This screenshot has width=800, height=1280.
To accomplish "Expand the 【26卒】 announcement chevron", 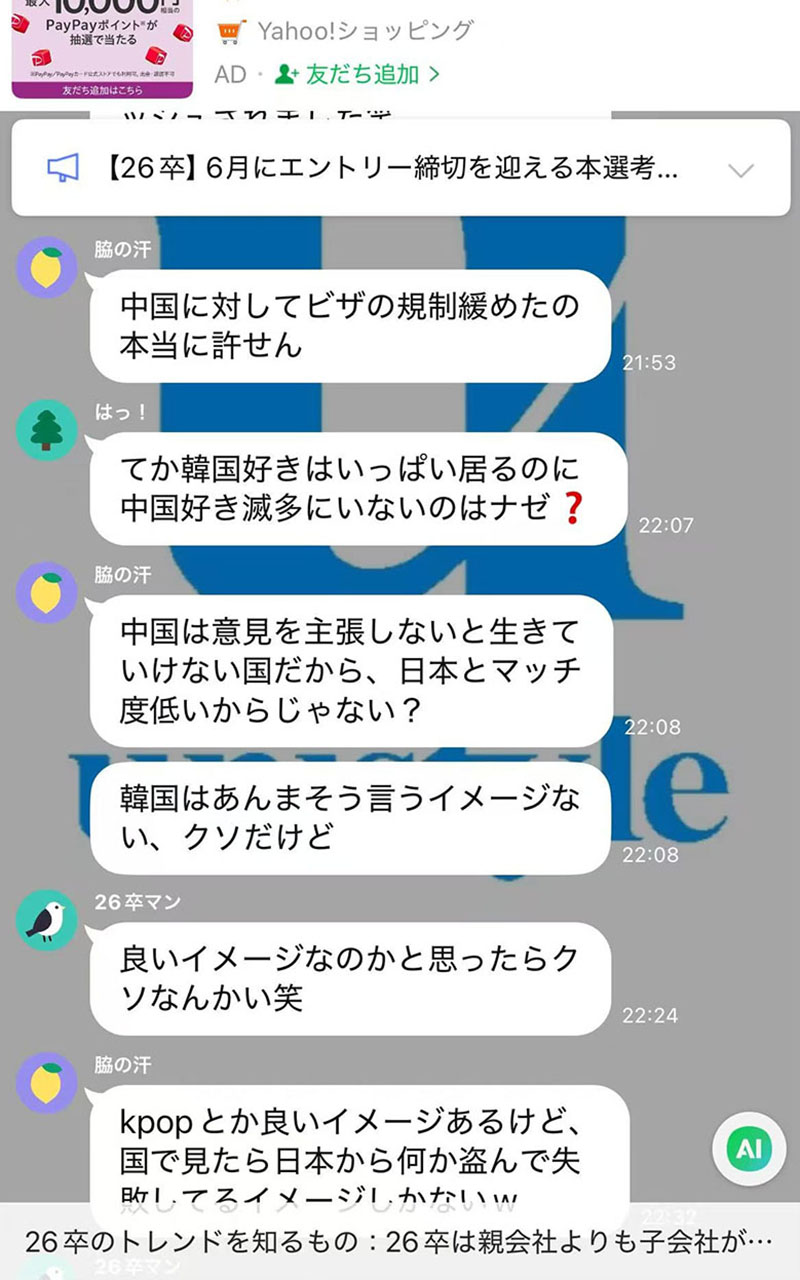I will point(740,170).
